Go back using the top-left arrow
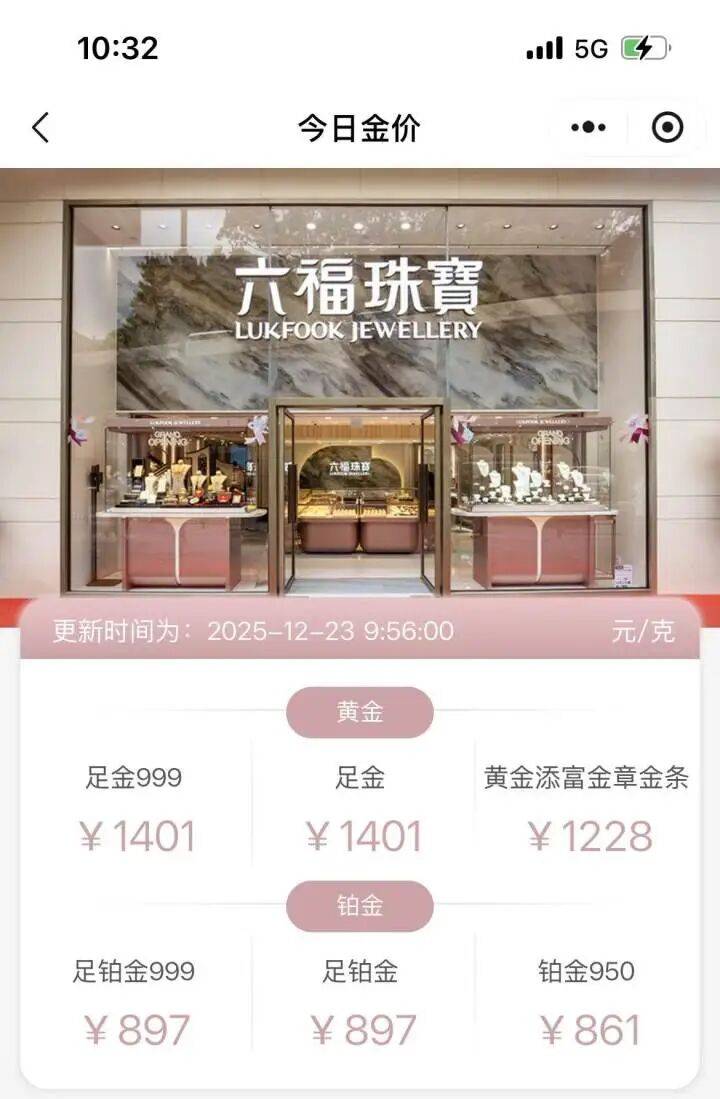Screen dimensions: 720x1099 pyautogui.click(x=40, y=128)
